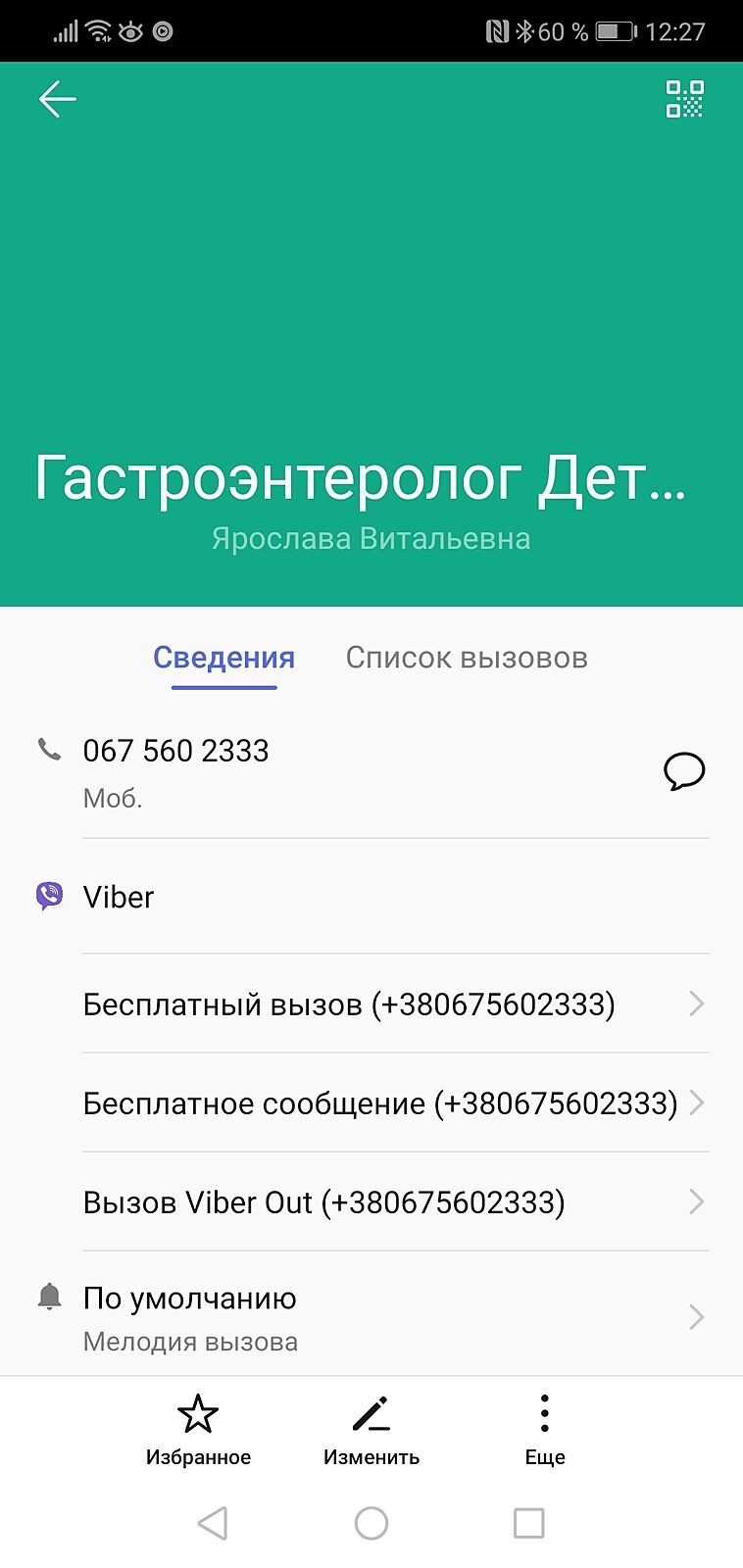Viewport: 743px width, 1568px height.
Task: Send an SMS via the message bubble icon
Action: click(684, 771)
